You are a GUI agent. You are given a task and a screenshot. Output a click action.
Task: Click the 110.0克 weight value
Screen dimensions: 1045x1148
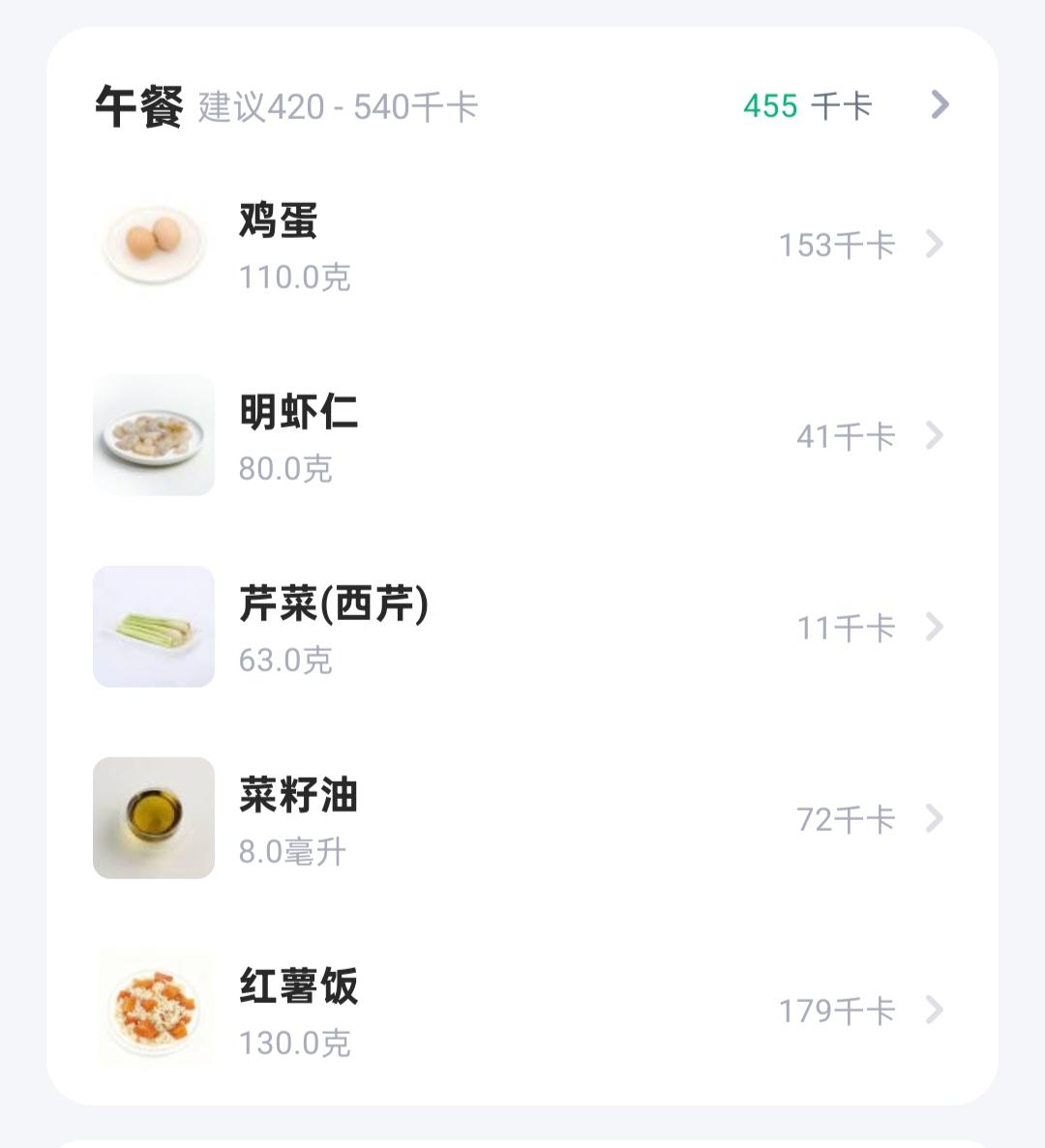click(x=295, y=279)
